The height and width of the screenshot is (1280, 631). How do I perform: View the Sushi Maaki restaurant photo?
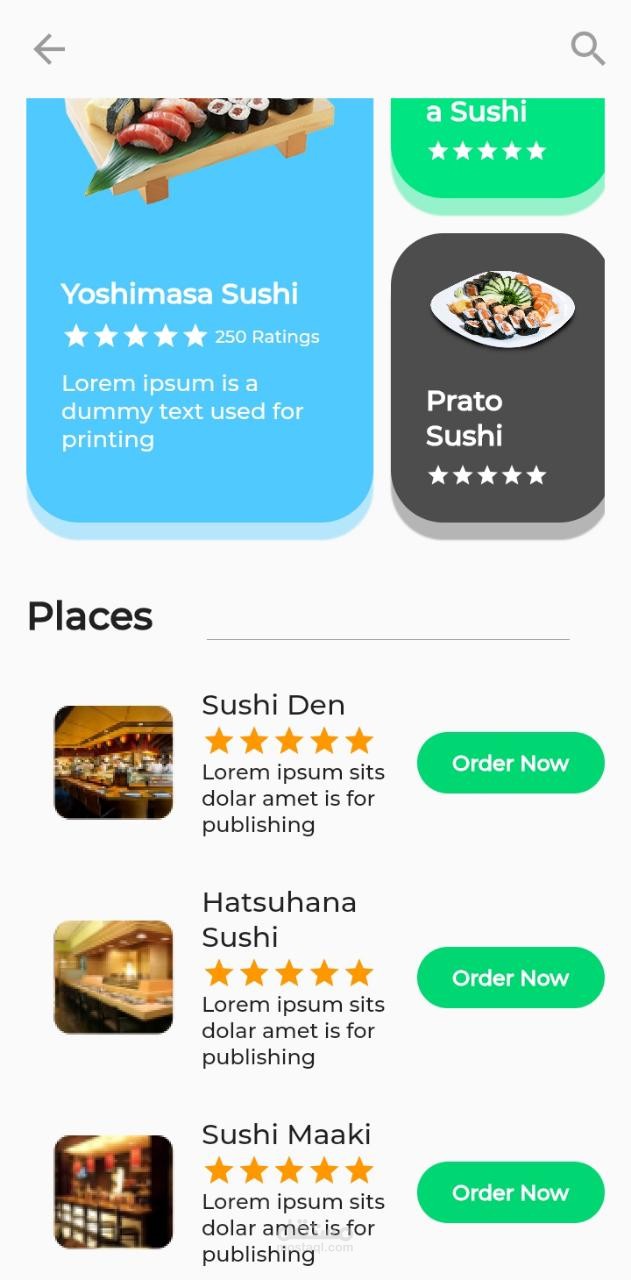[113, 1191]
